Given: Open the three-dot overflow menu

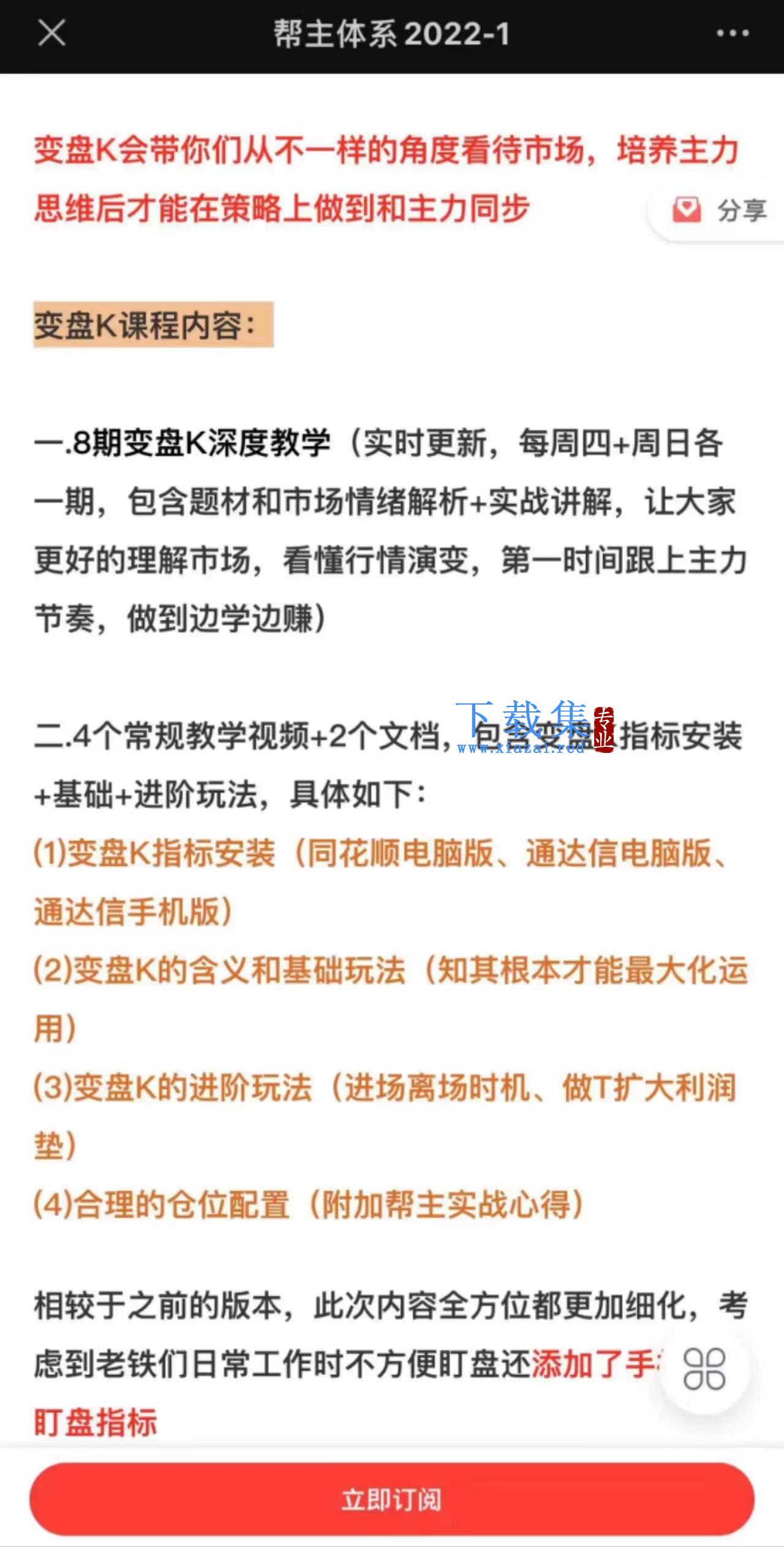Looking at the screenshot, I should coord(733,34).
